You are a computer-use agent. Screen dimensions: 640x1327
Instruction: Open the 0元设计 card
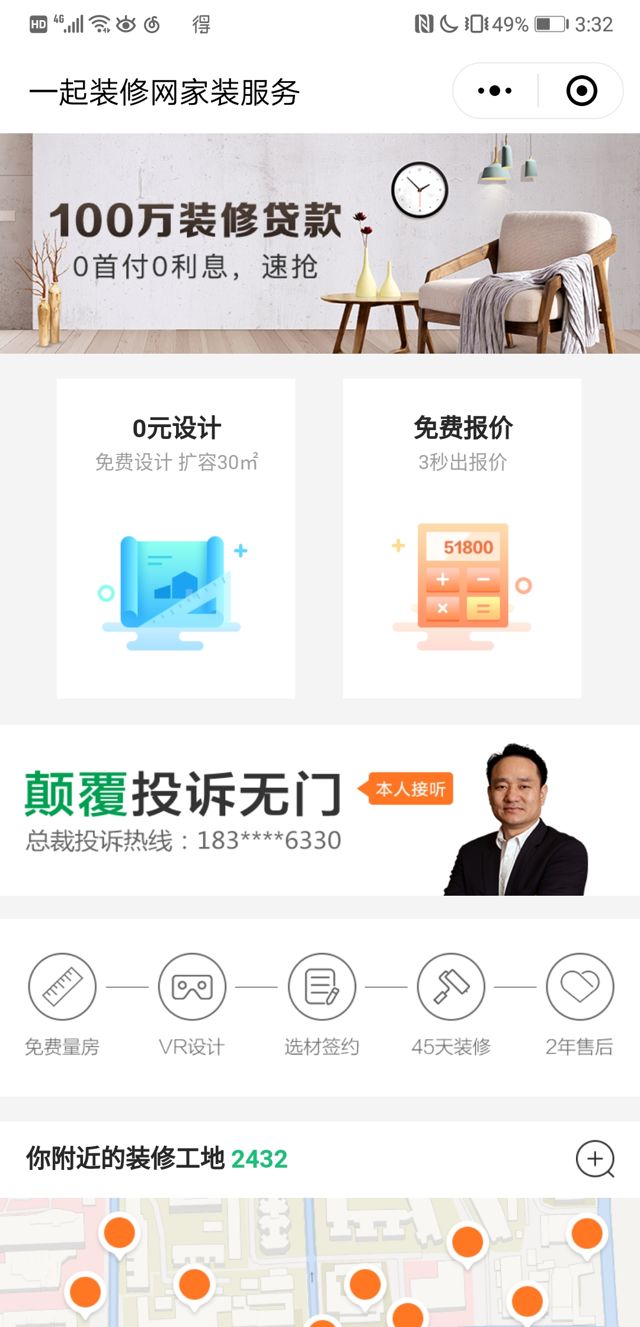click(x=176, y=538)
